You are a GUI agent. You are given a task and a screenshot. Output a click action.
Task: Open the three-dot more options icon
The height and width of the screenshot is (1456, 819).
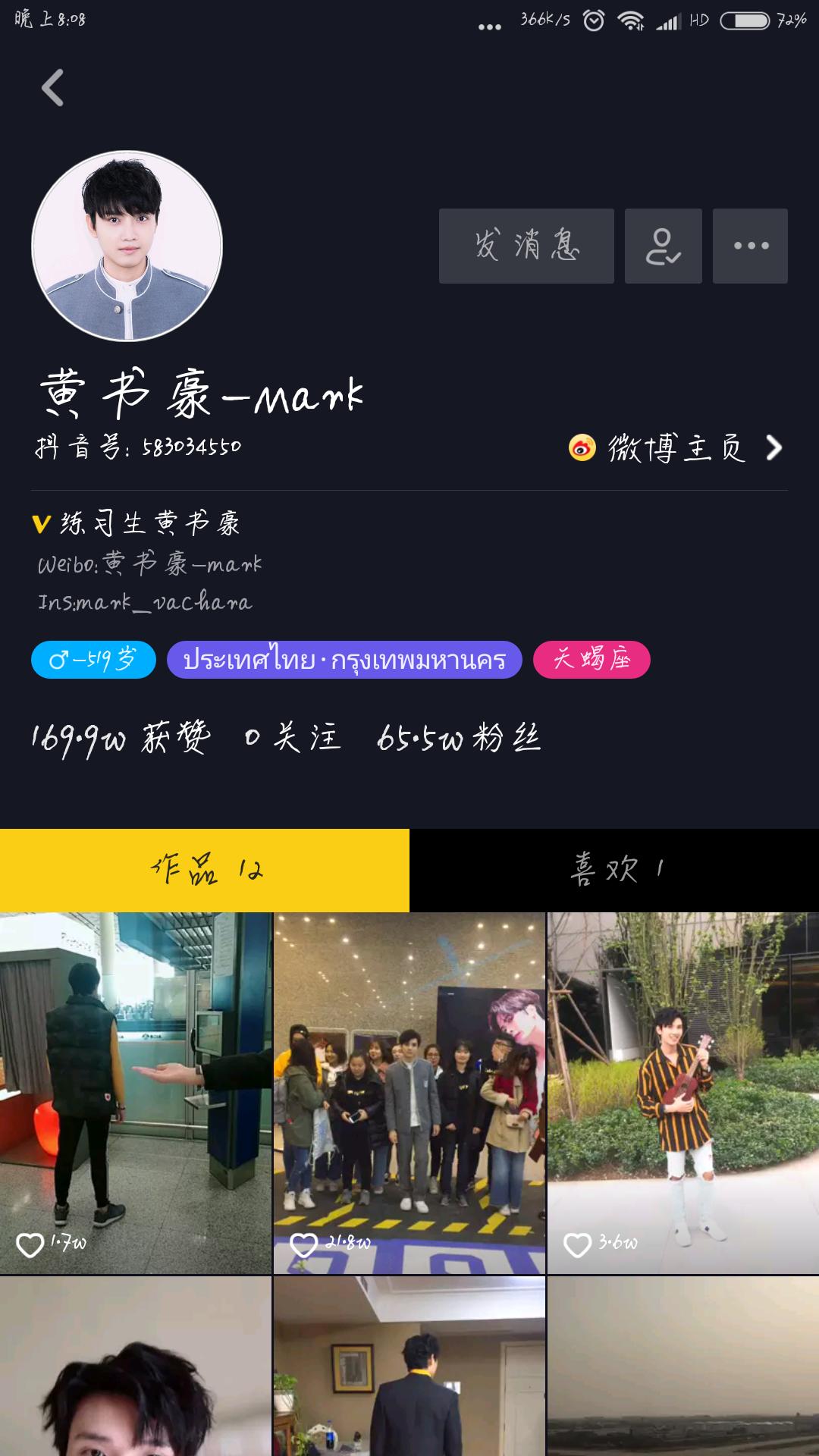pyautogui.click(x=750, y=245)
